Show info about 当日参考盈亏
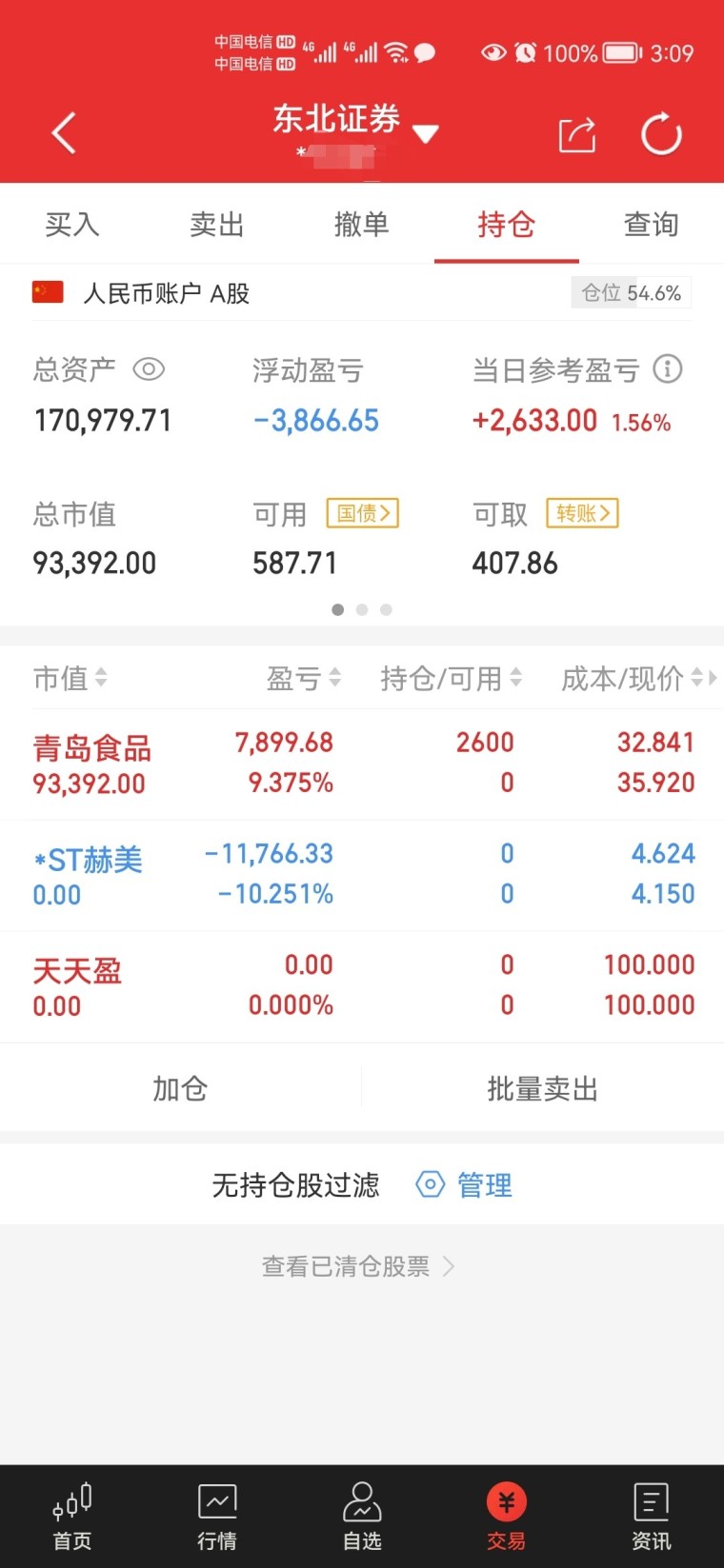724x1568 pixels. (667, 369)
